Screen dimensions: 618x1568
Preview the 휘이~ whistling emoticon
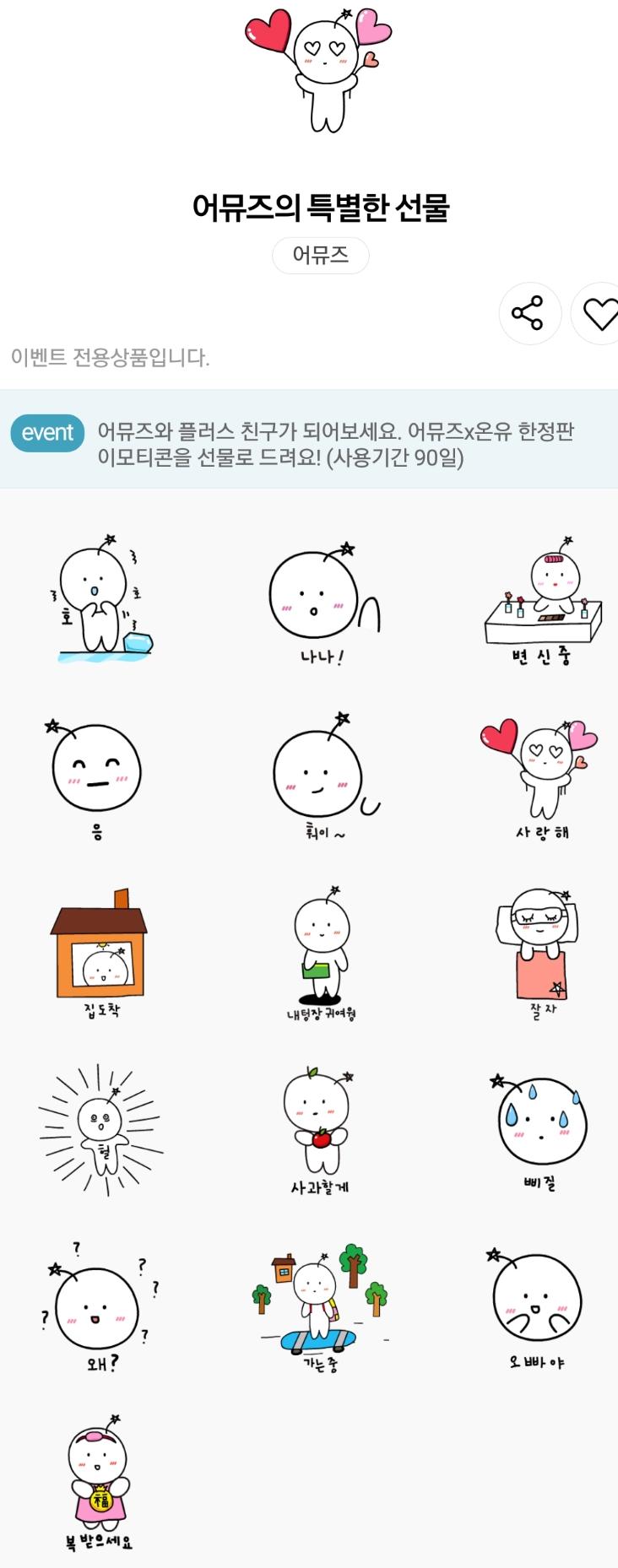pos(322,778)
